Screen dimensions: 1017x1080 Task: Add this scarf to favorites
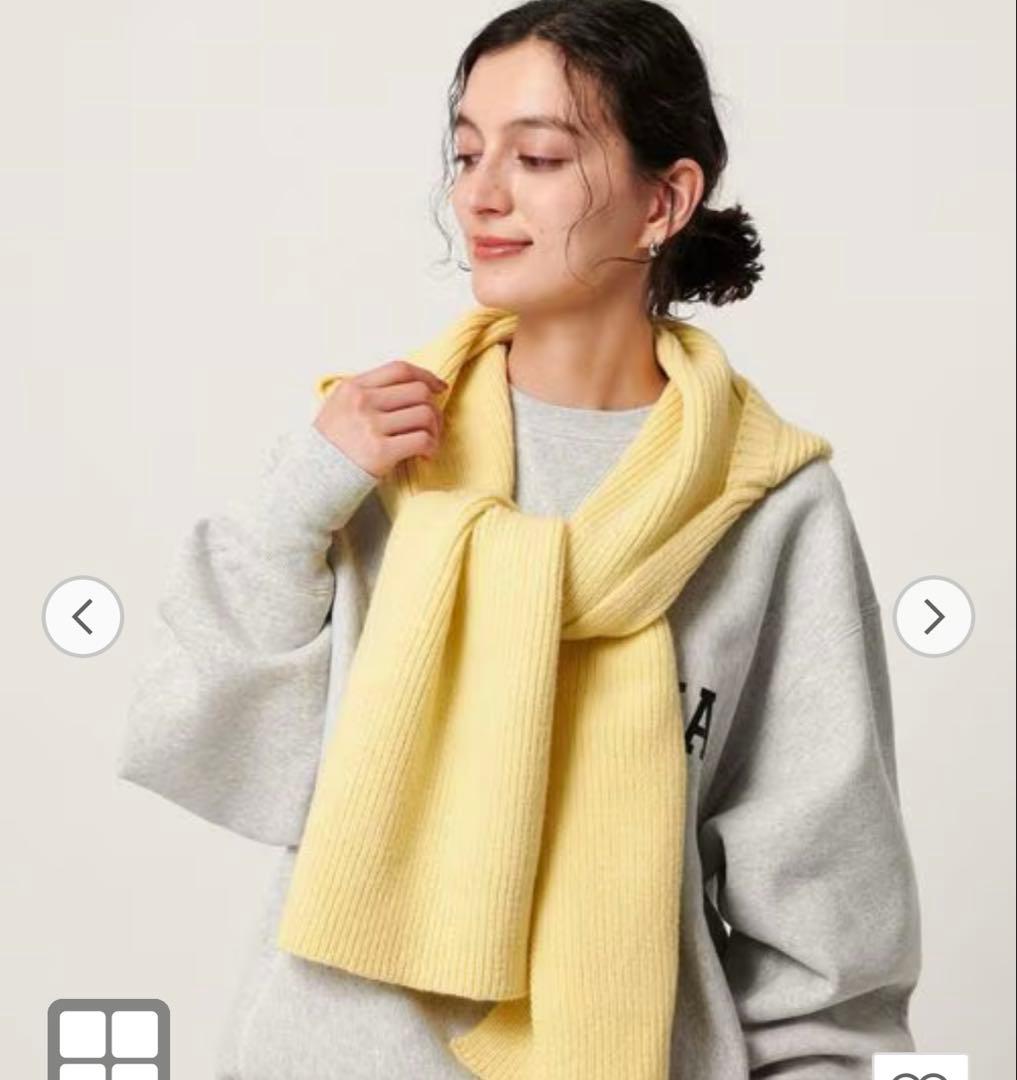point(920,1068)
